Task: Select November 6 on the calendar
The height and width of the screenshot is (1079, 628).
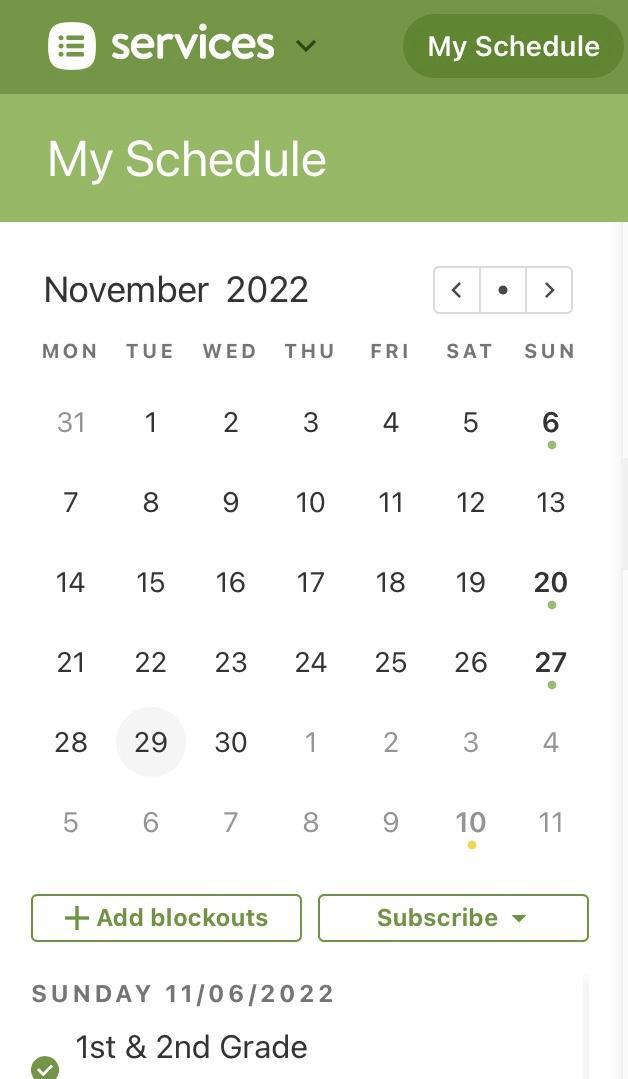Action: pyautogui.click(x=550, y=423)
